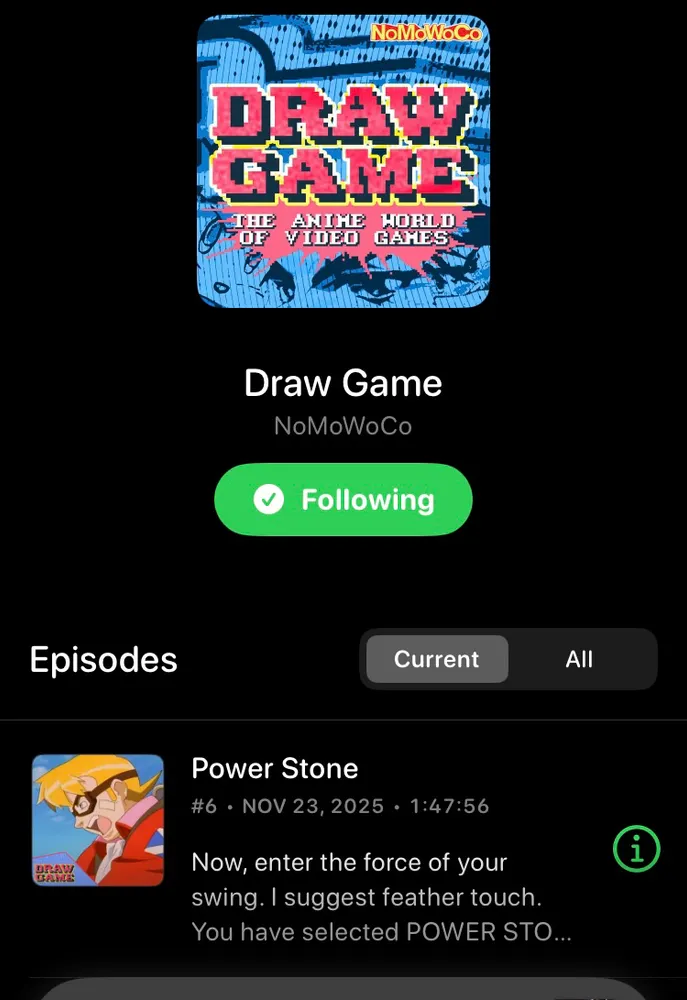Select the Current episodes filter
The image size is (687, 1000).
[x=436, y=659]
